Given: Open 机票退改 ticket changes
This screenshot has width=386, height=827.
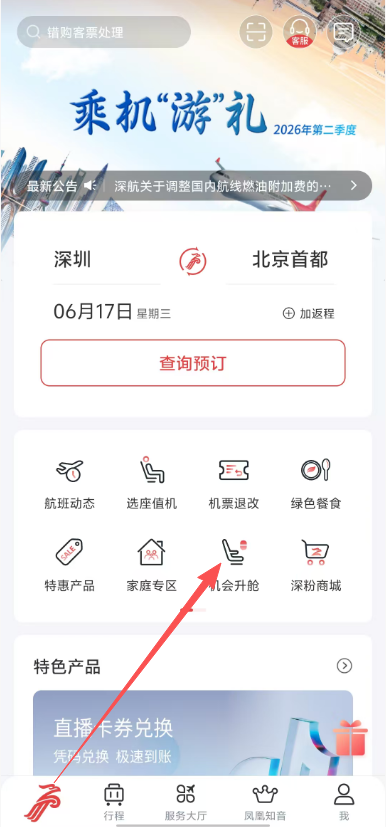Looking at the screenshot, I should point(234,484).
